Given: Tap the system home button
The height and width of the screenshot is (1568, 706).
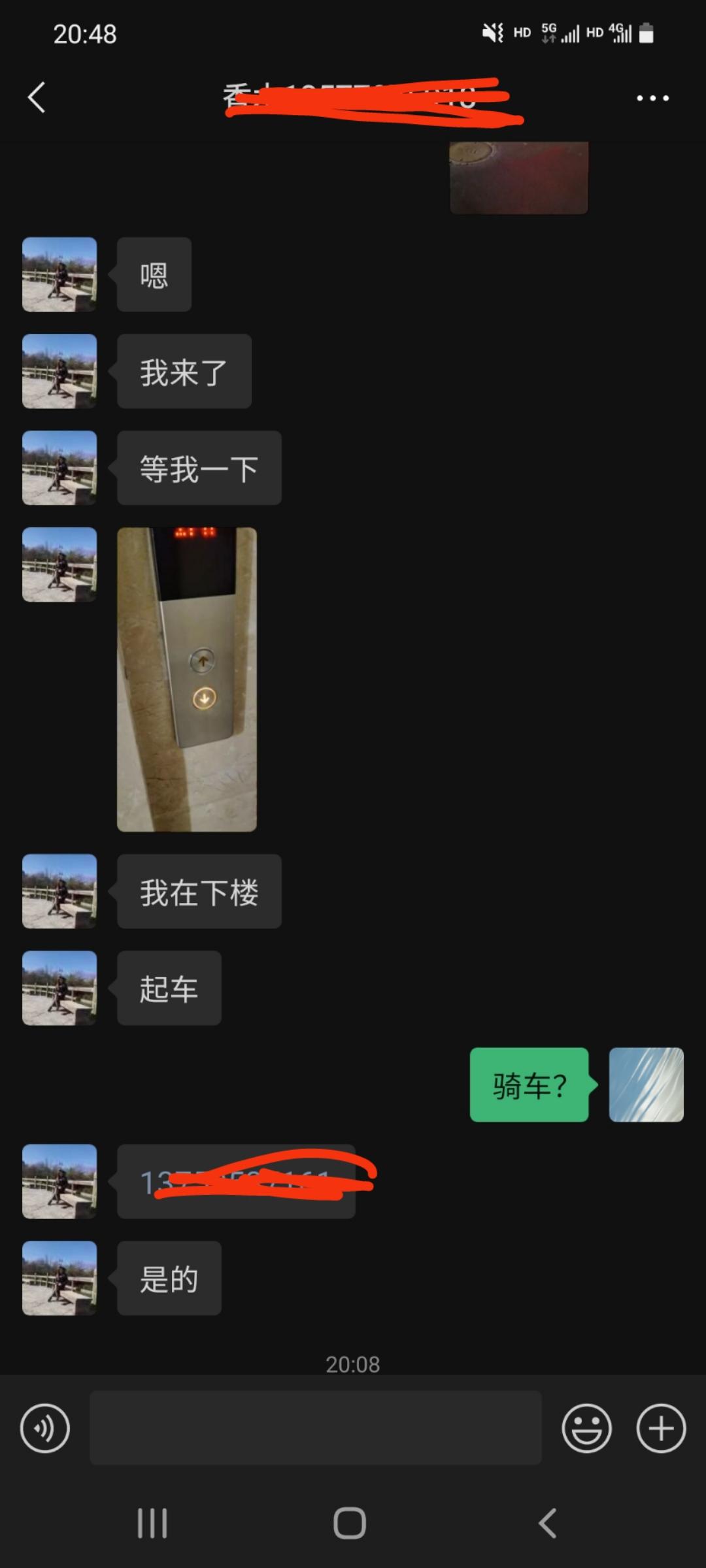Looking at the screenshot, I should click(x=350, y=1523).
